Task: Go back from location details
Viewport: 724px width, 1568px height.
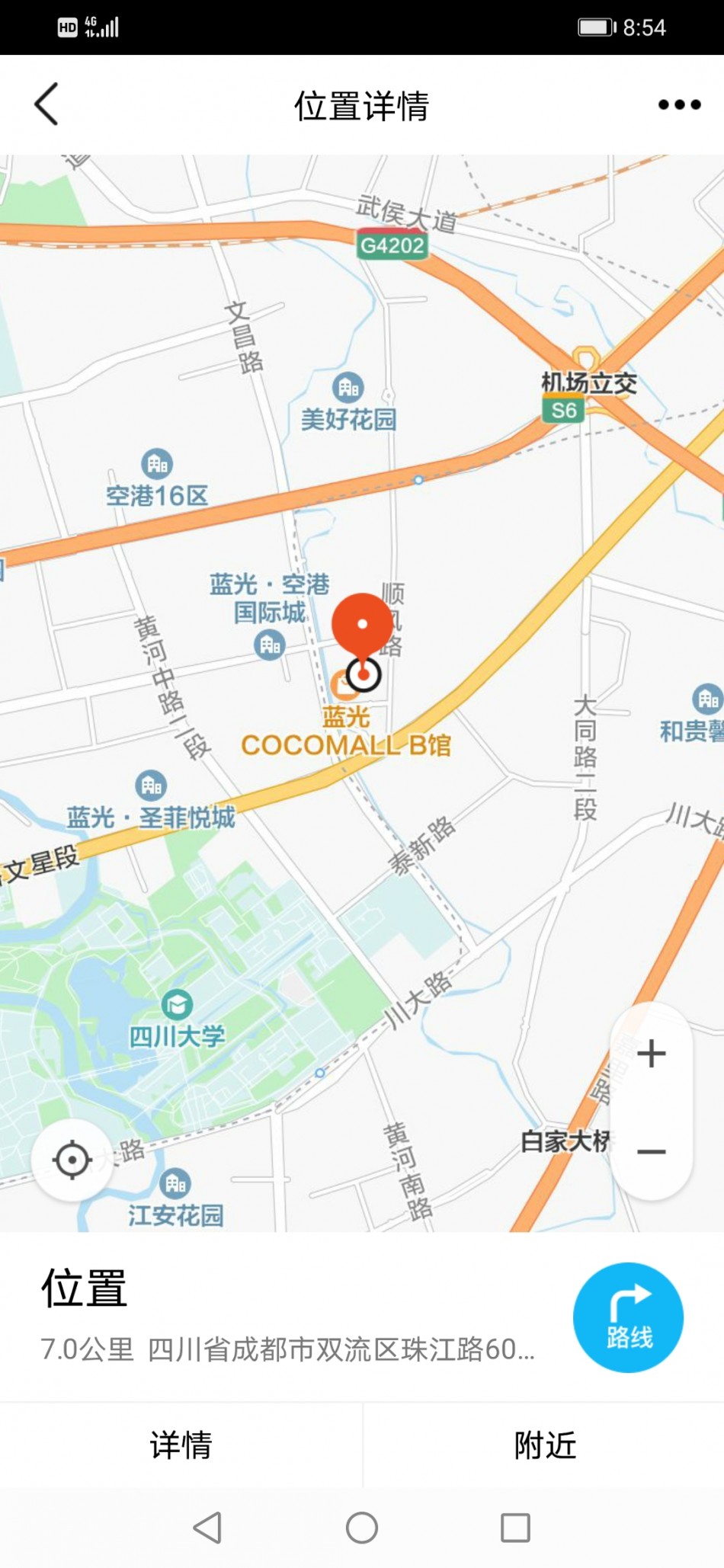Action: 46,104
